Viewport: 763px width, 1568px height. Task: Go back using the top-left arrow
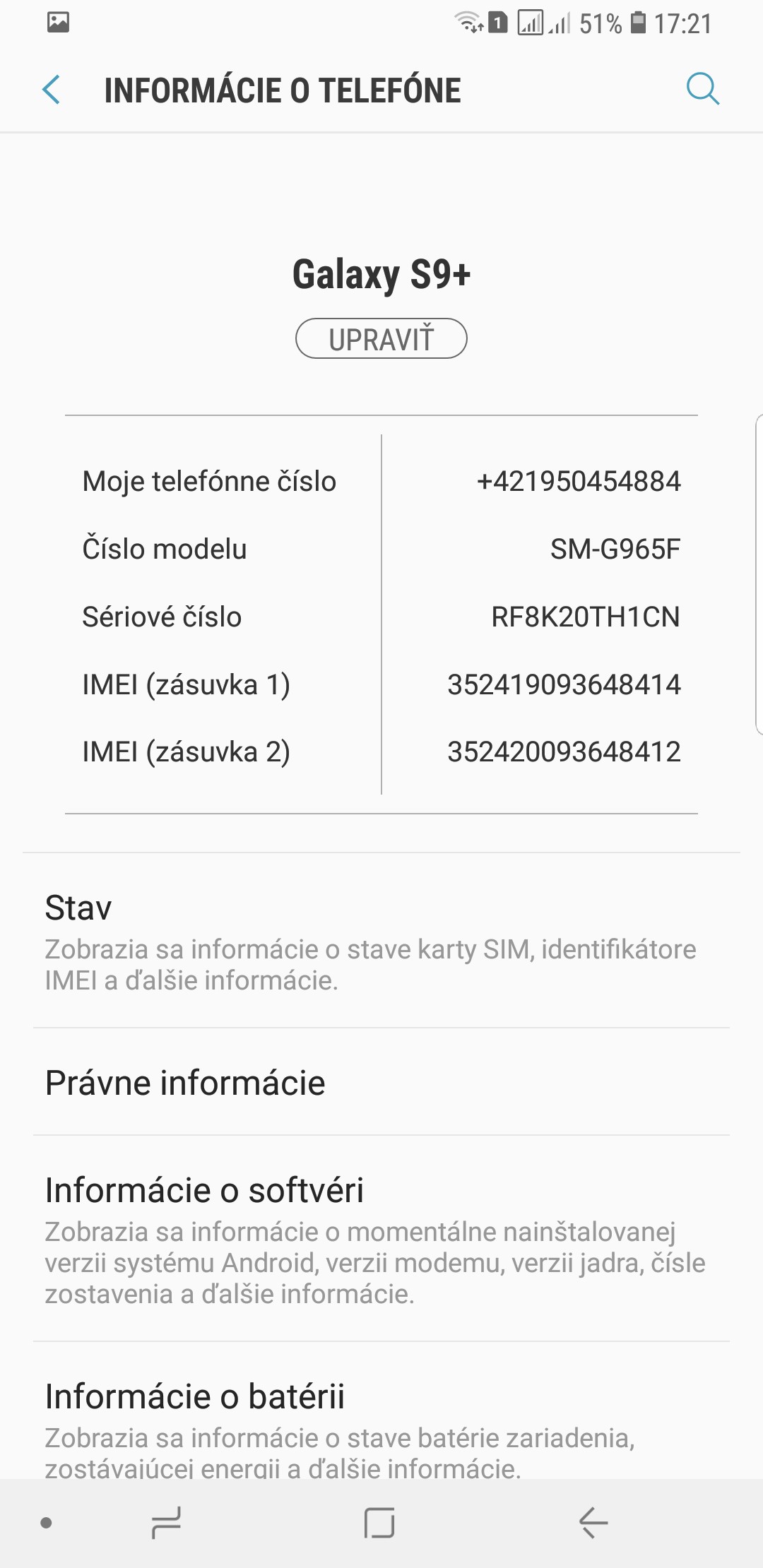point(51,90)
